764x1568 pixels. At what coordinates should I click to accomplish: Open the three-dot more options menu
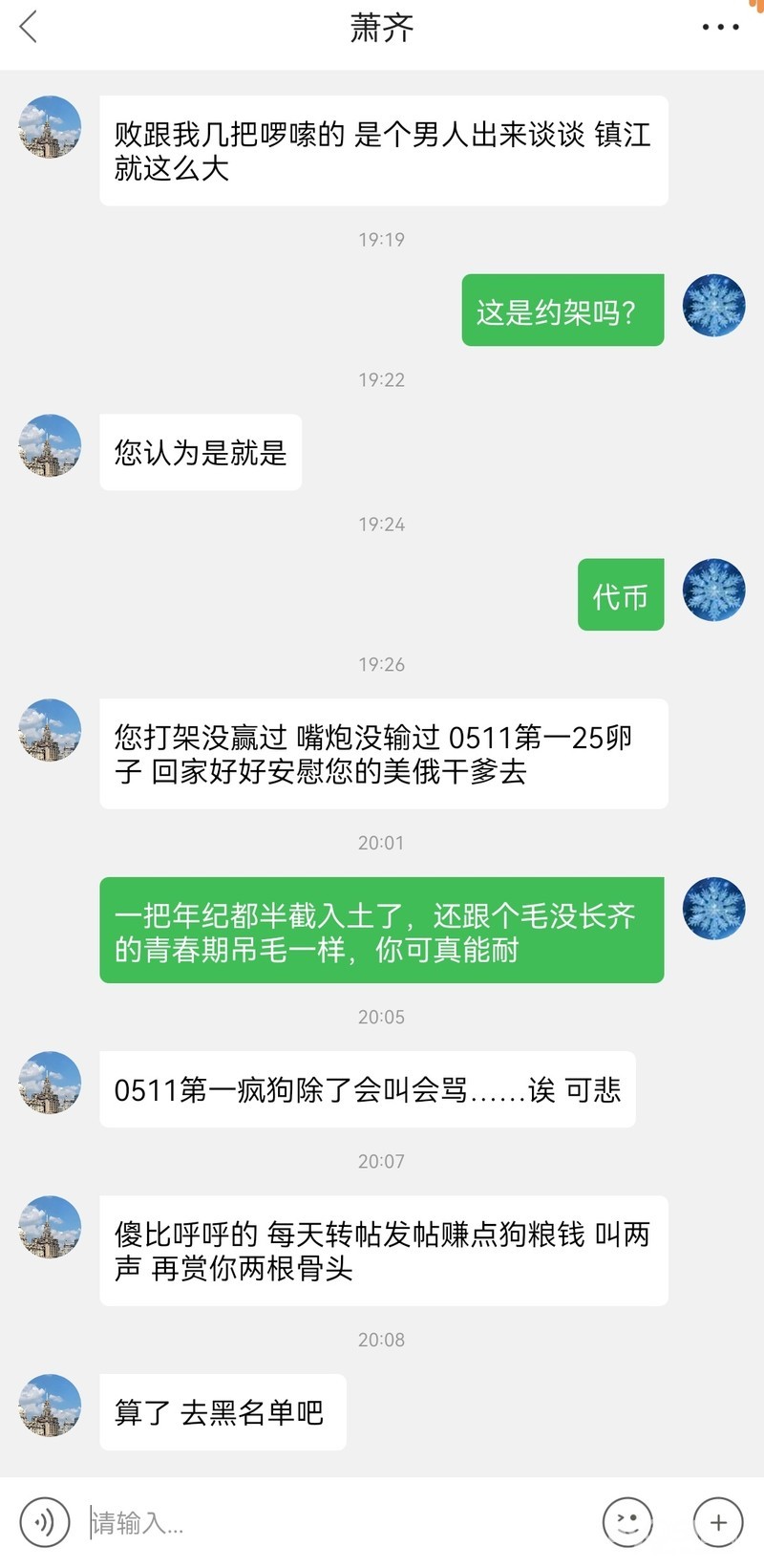coord(720,27)
